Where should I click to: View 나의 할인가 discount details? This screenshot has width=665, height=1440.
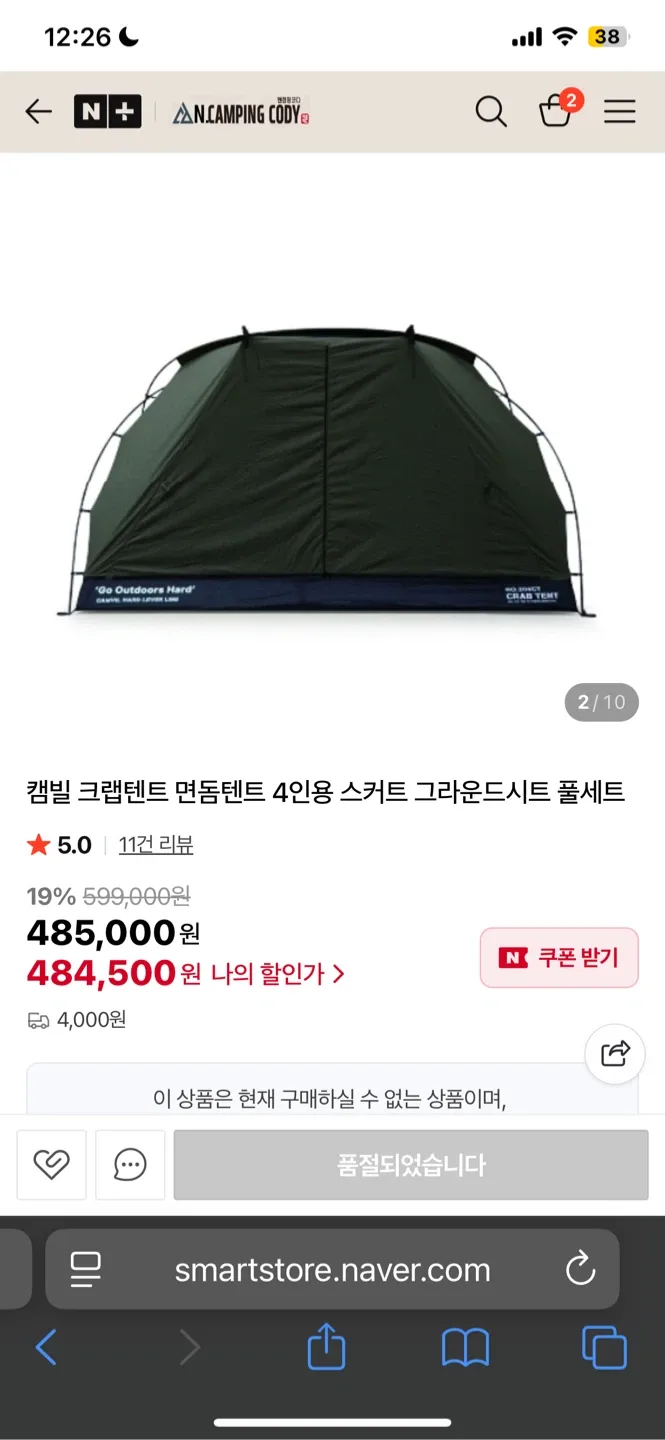click(x=277, y=973)
